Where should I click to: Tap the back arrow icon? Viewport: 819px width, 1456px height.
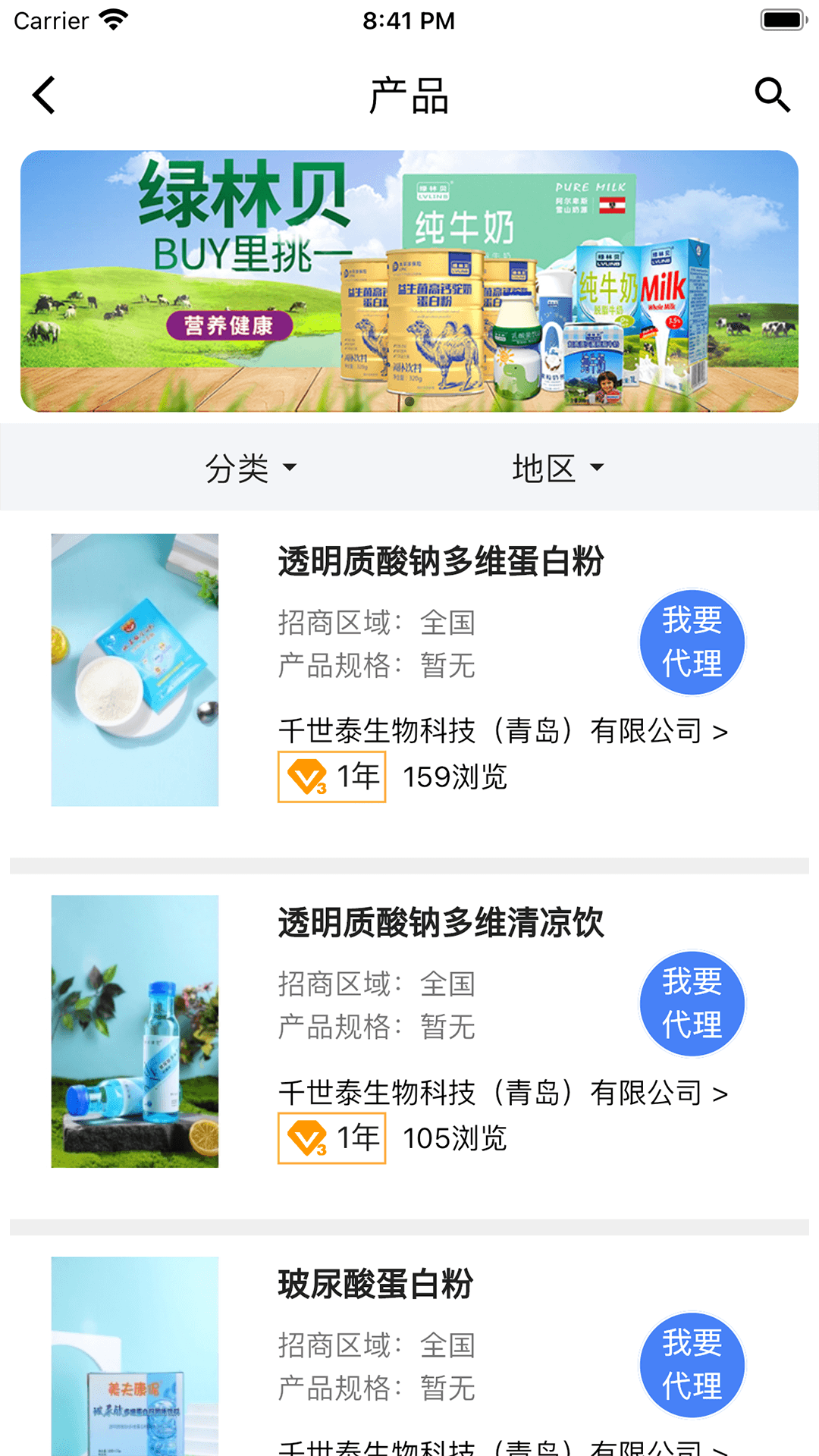coord(43,96)
